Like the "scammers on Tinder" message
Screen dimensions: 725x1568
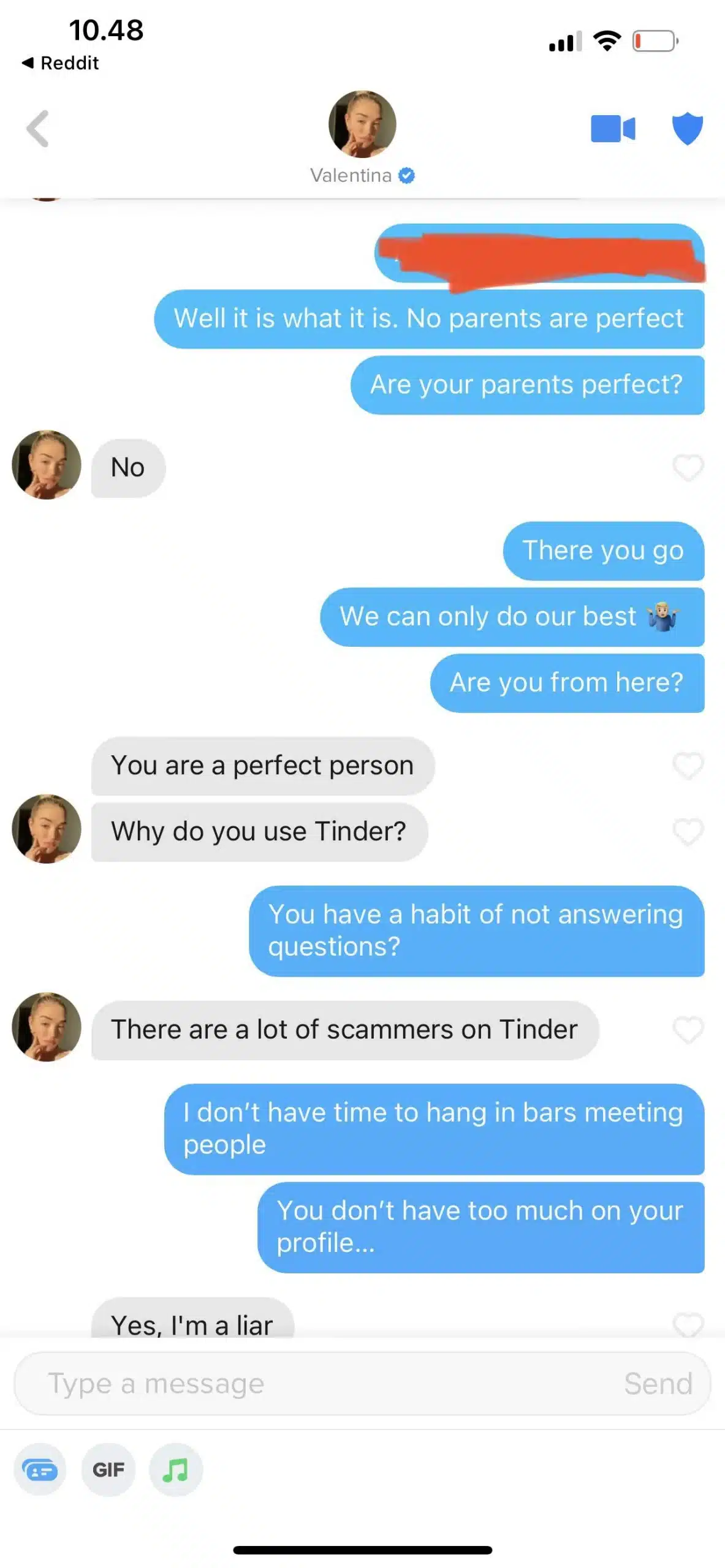(688, 1029)
